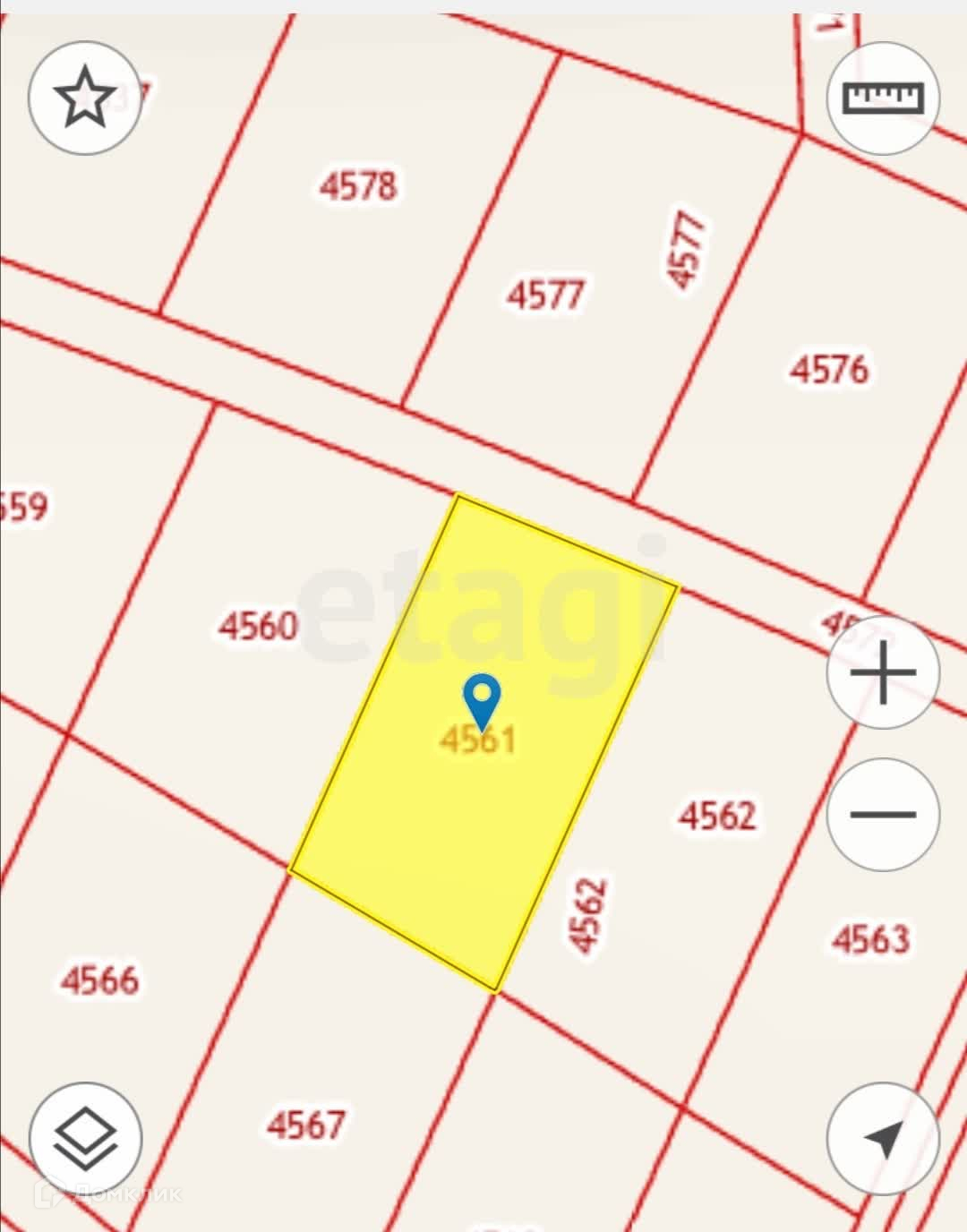Zoom in with the plus button

tap(883, 672)
